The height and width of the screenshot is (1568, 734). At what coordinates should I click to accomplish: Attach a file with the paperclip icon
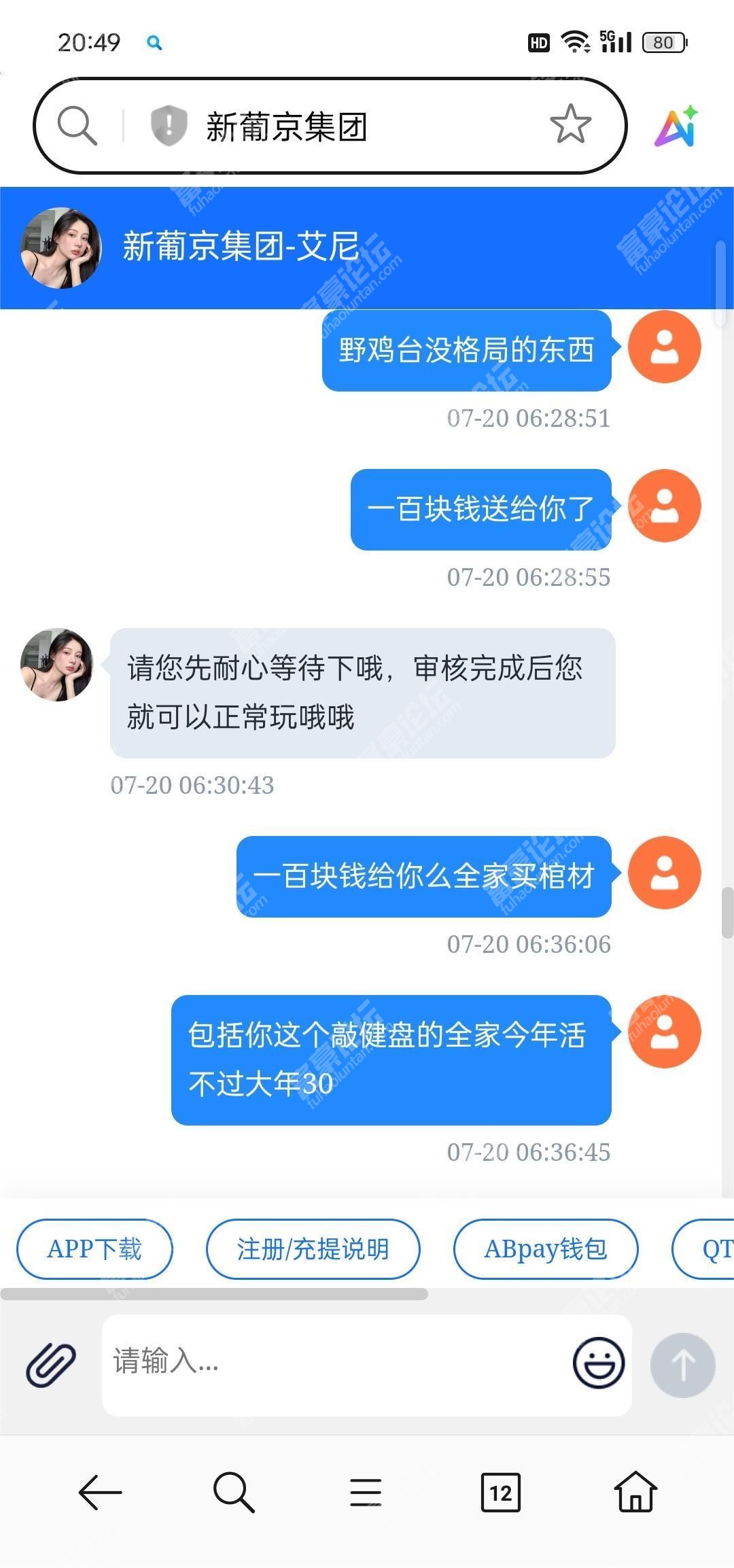click(51, 1365)
